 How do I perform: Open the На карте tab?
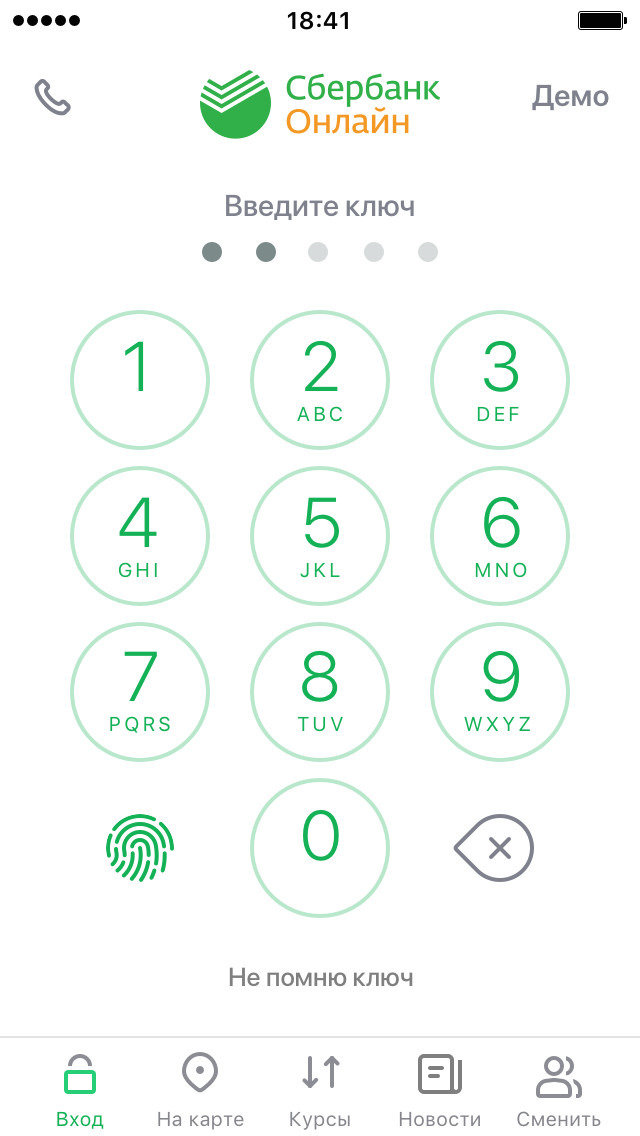click(x=200, y=1088)
